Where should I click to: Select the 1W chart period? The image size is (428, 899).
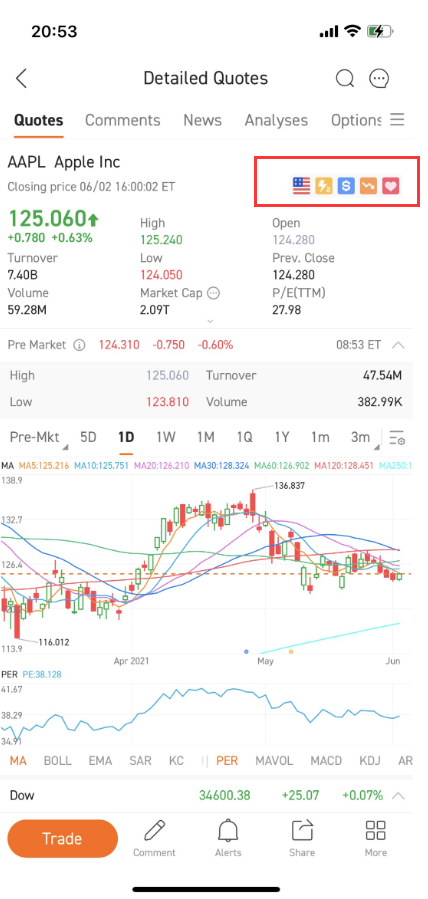pos(166,437)
